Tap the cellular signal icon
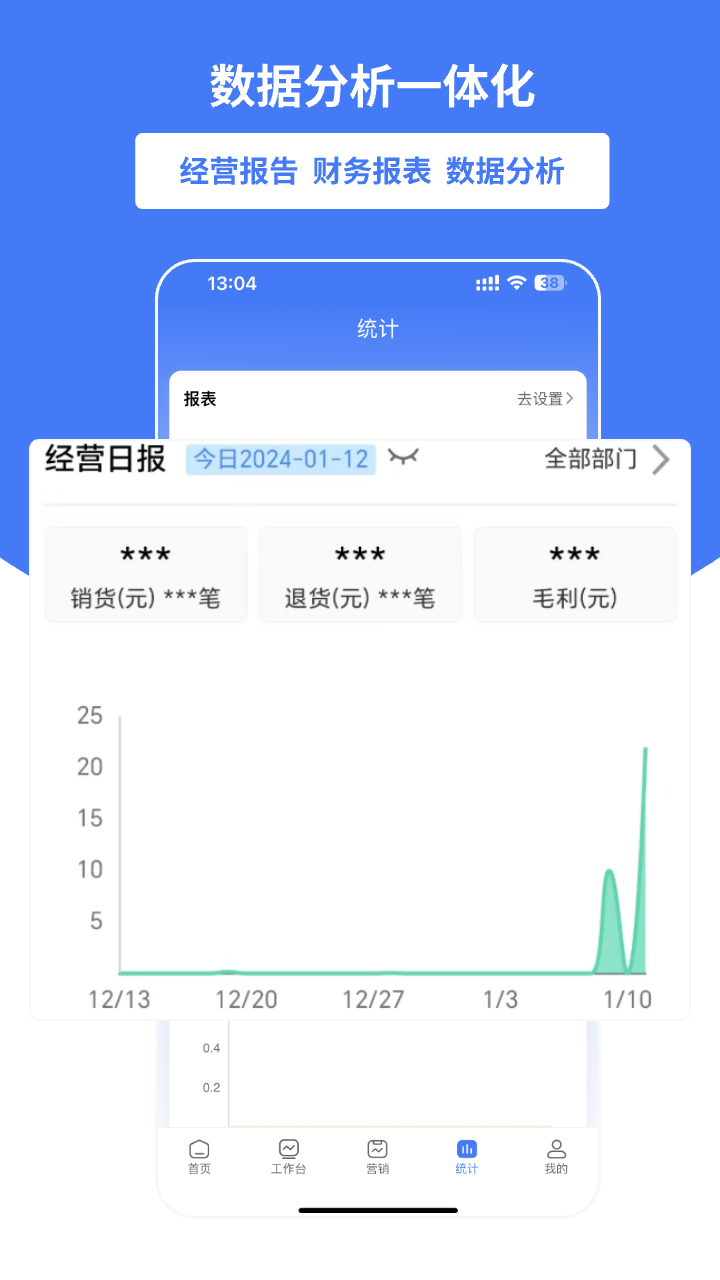The height and width of the screenshot is (1280, 720). [486, 283]
